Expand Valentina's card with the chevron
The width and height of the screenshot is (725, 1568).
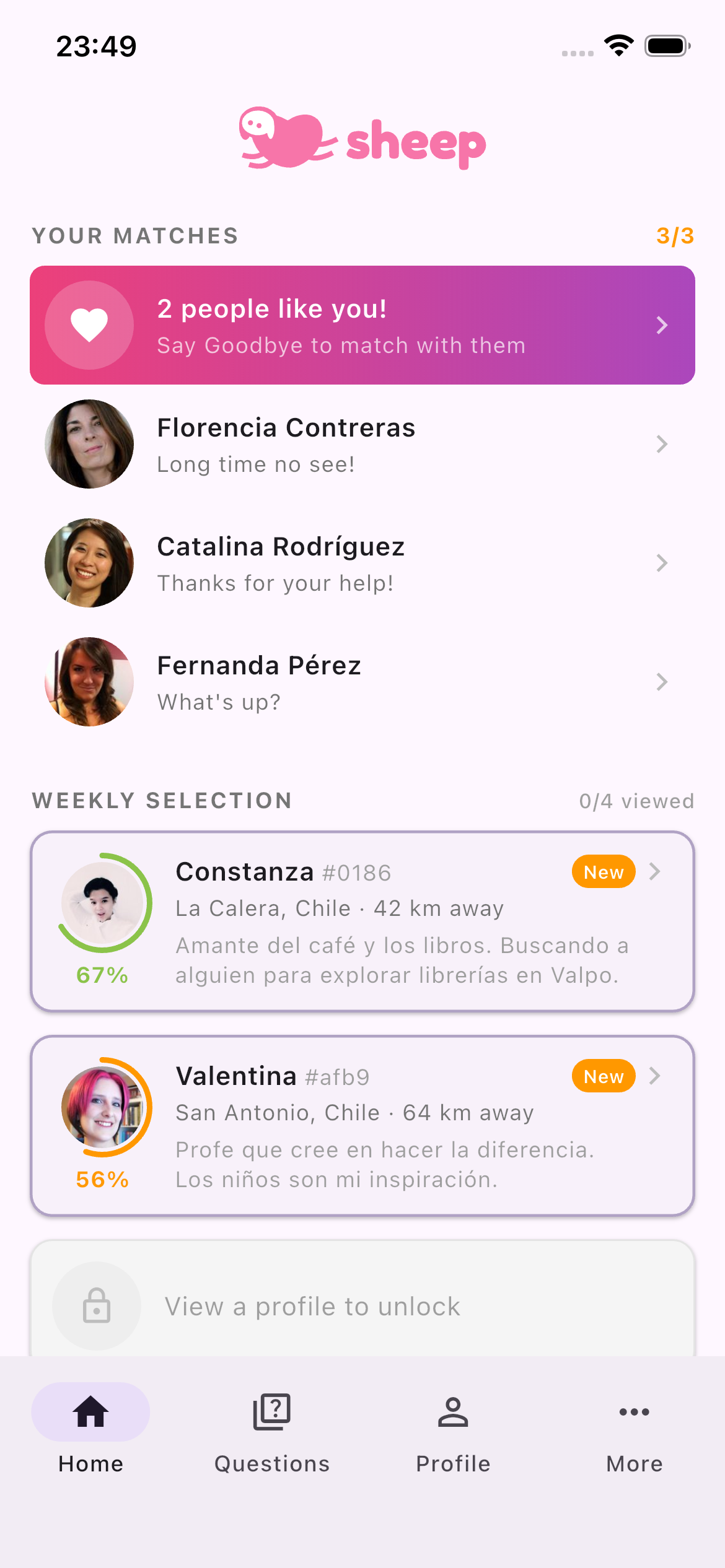(x=655, y=1076)
